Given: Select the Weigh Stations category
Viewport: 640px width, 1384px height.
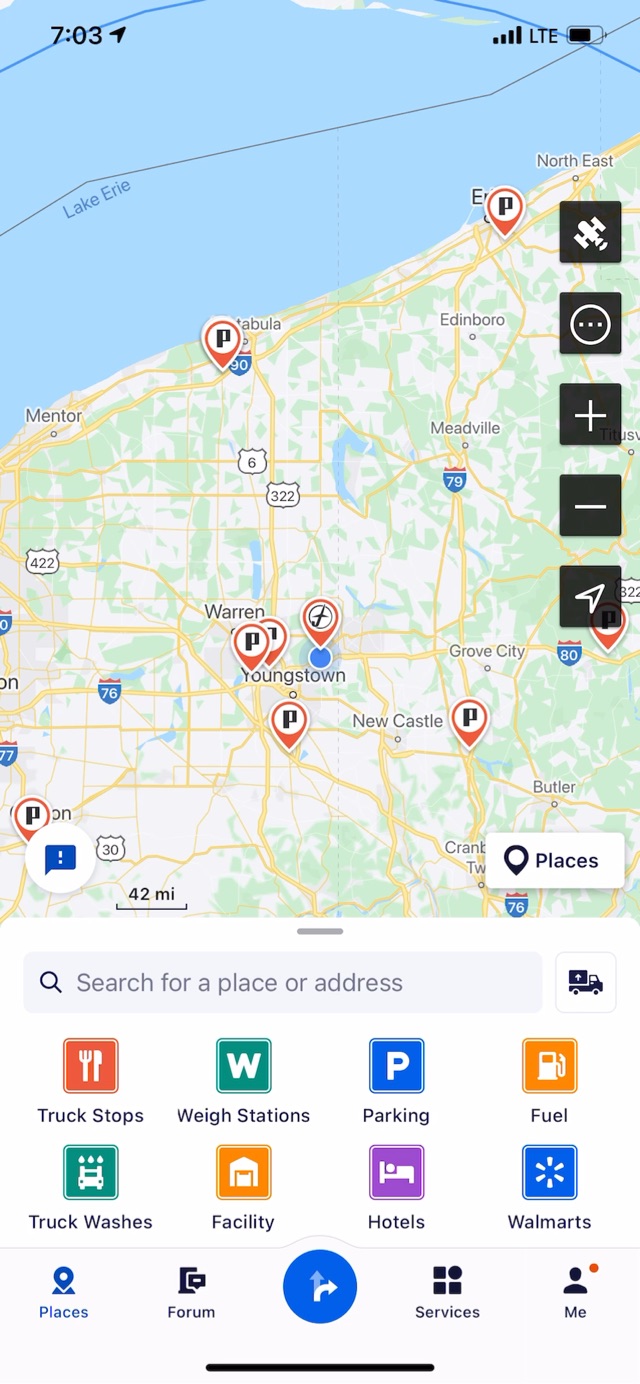Looking at the screenshot, I should (x=244, y=1081).
